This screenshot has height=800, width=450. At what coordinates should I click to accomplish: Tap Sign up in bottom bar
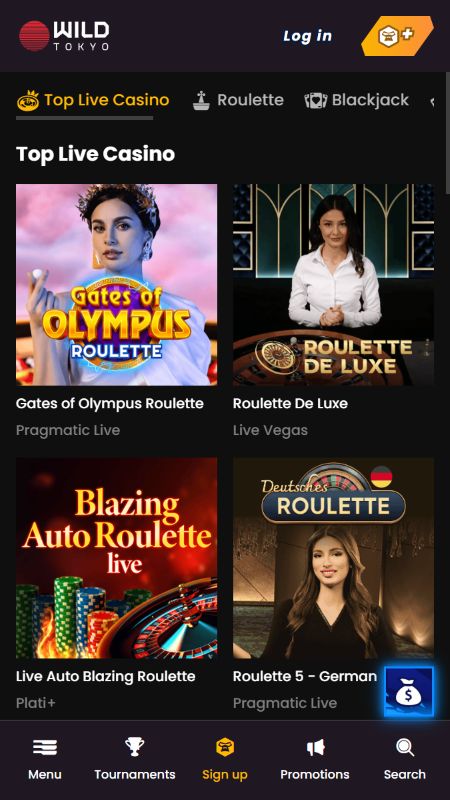[225, 760]
